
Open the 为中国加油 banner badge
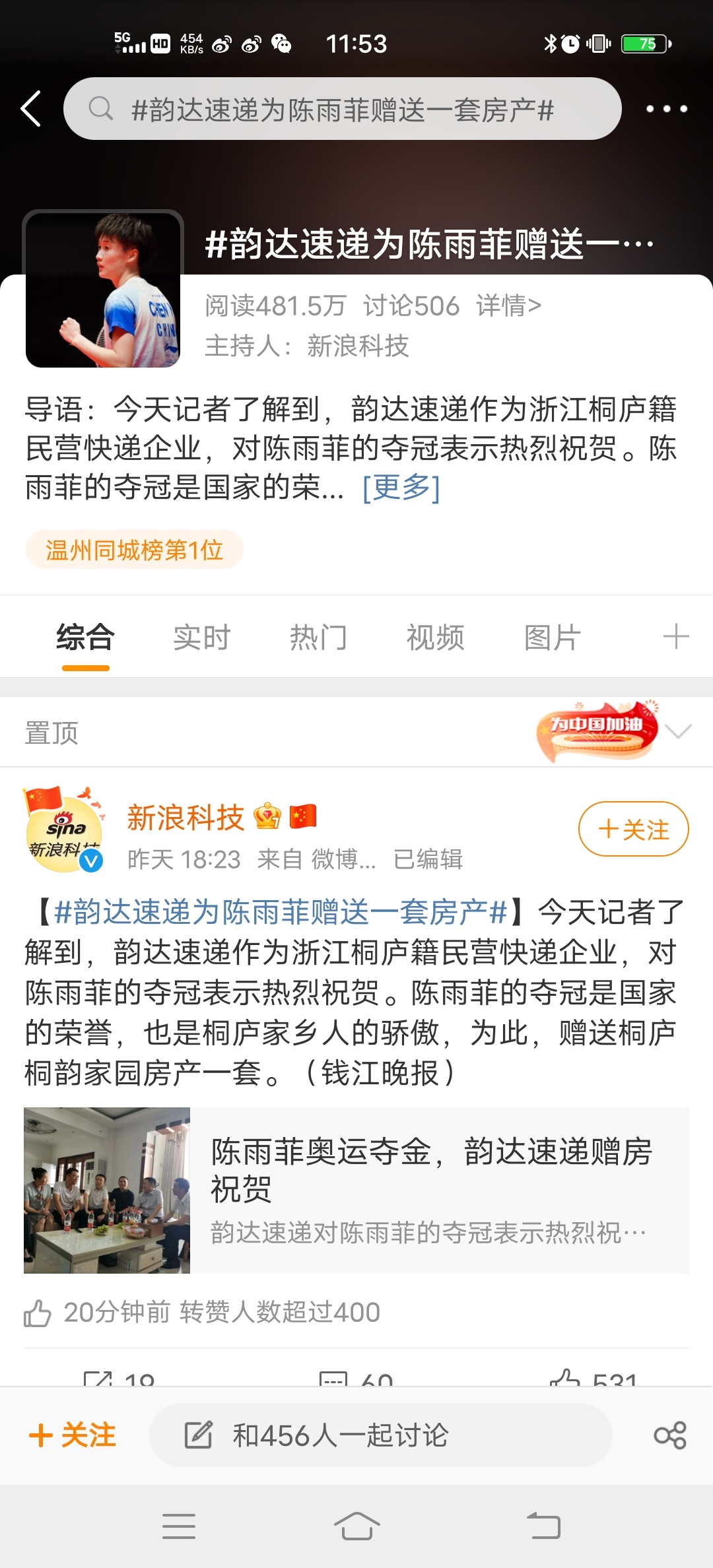[x=597, y=731]
